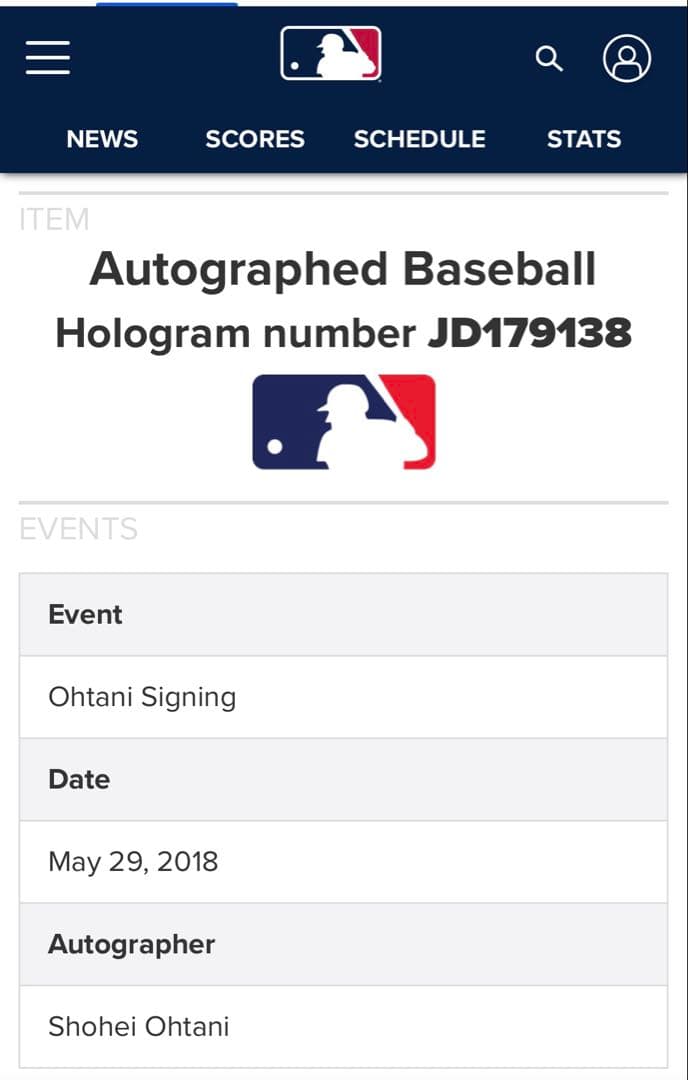Viewport: 688px width, 1080px height.
Task: Open the account profile icon
Action: coord(627,59)
